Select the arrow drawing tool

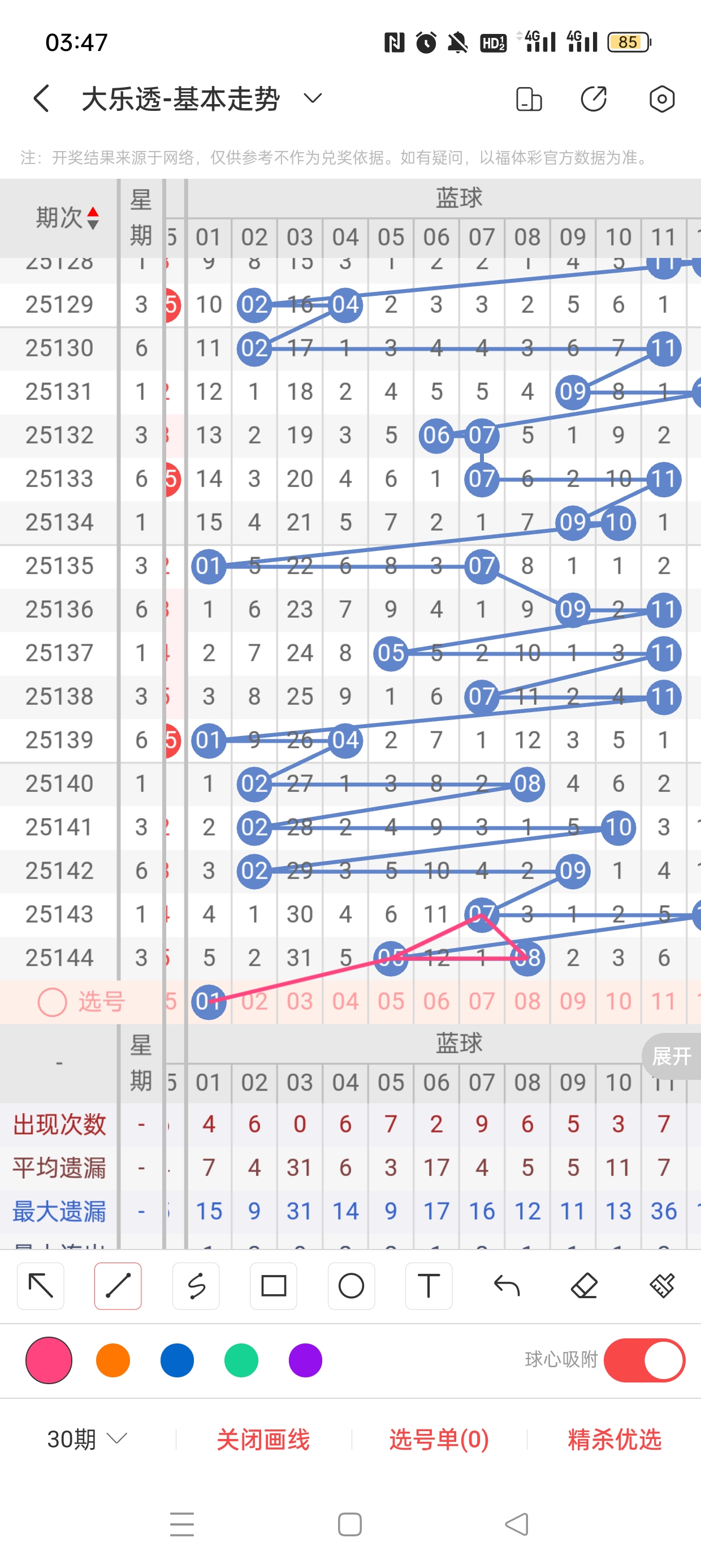click(41, 1286)
